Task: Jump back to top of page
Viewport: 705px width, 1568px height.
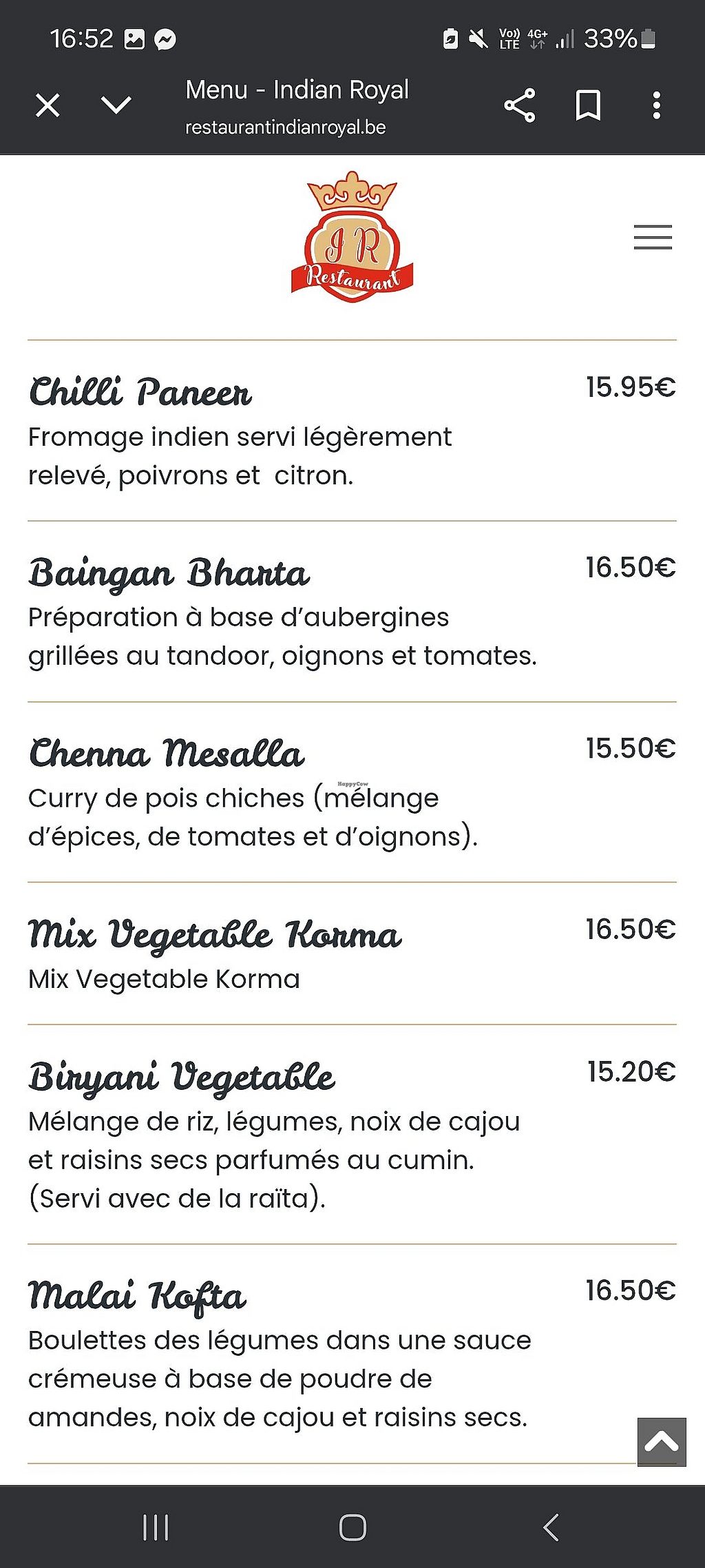Action: [x=662, y=1442]
